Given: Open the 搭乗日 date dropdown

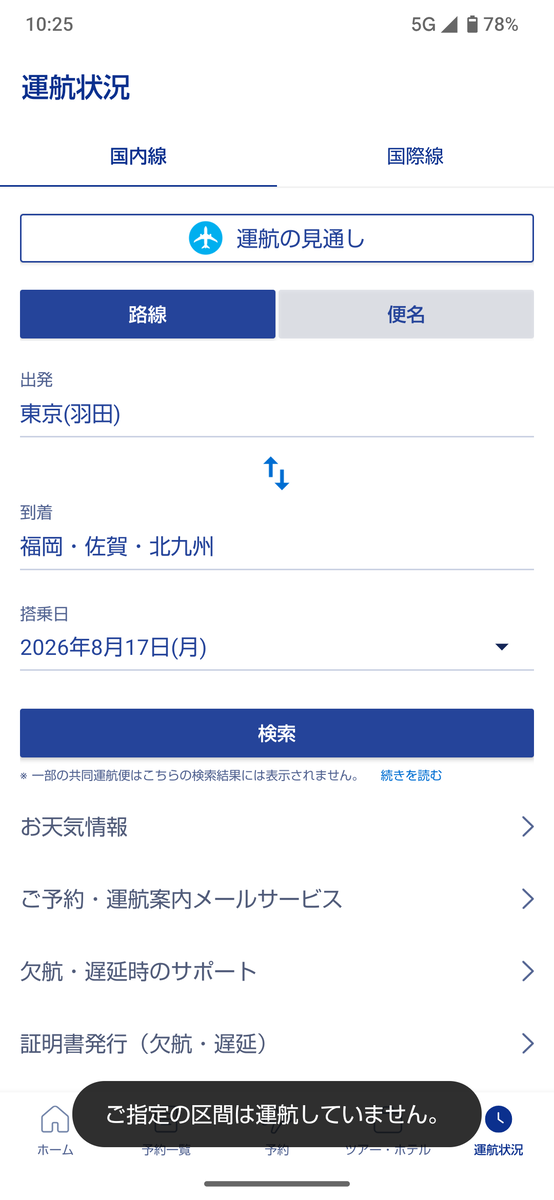Looking at the screenshot, I should pos(277,648).
